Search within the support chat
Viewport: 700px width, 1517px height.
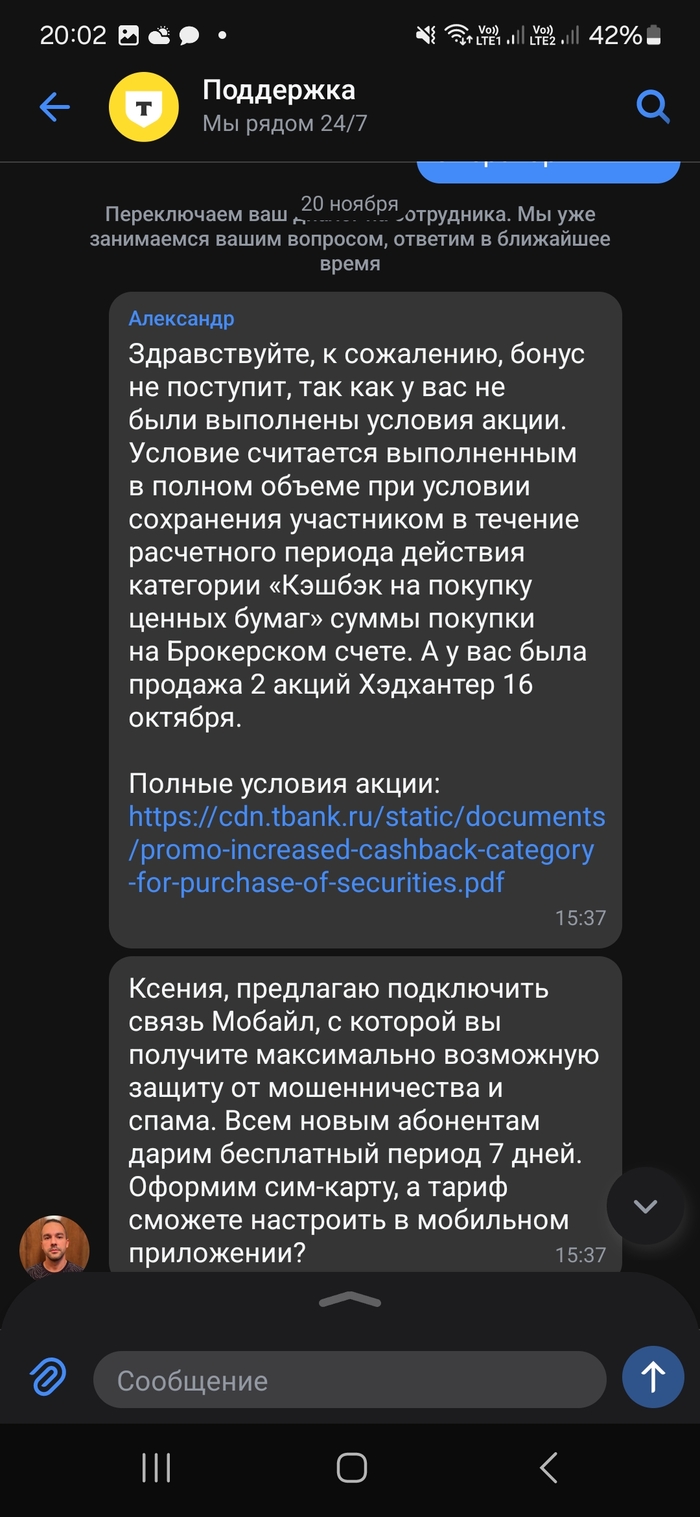coord(652,105)
